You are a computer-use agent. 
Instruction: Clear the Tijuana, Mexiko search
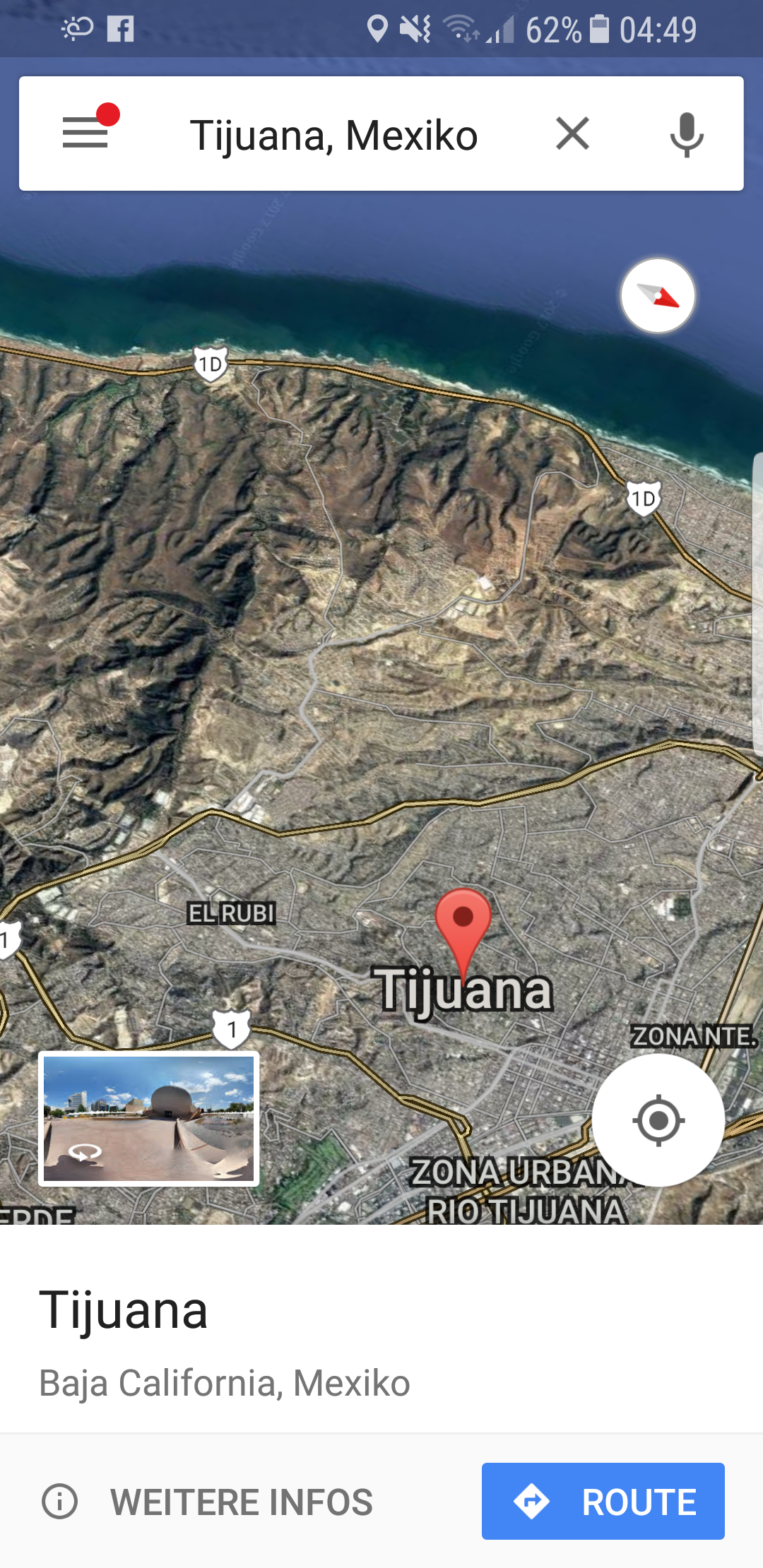point(572,133)
